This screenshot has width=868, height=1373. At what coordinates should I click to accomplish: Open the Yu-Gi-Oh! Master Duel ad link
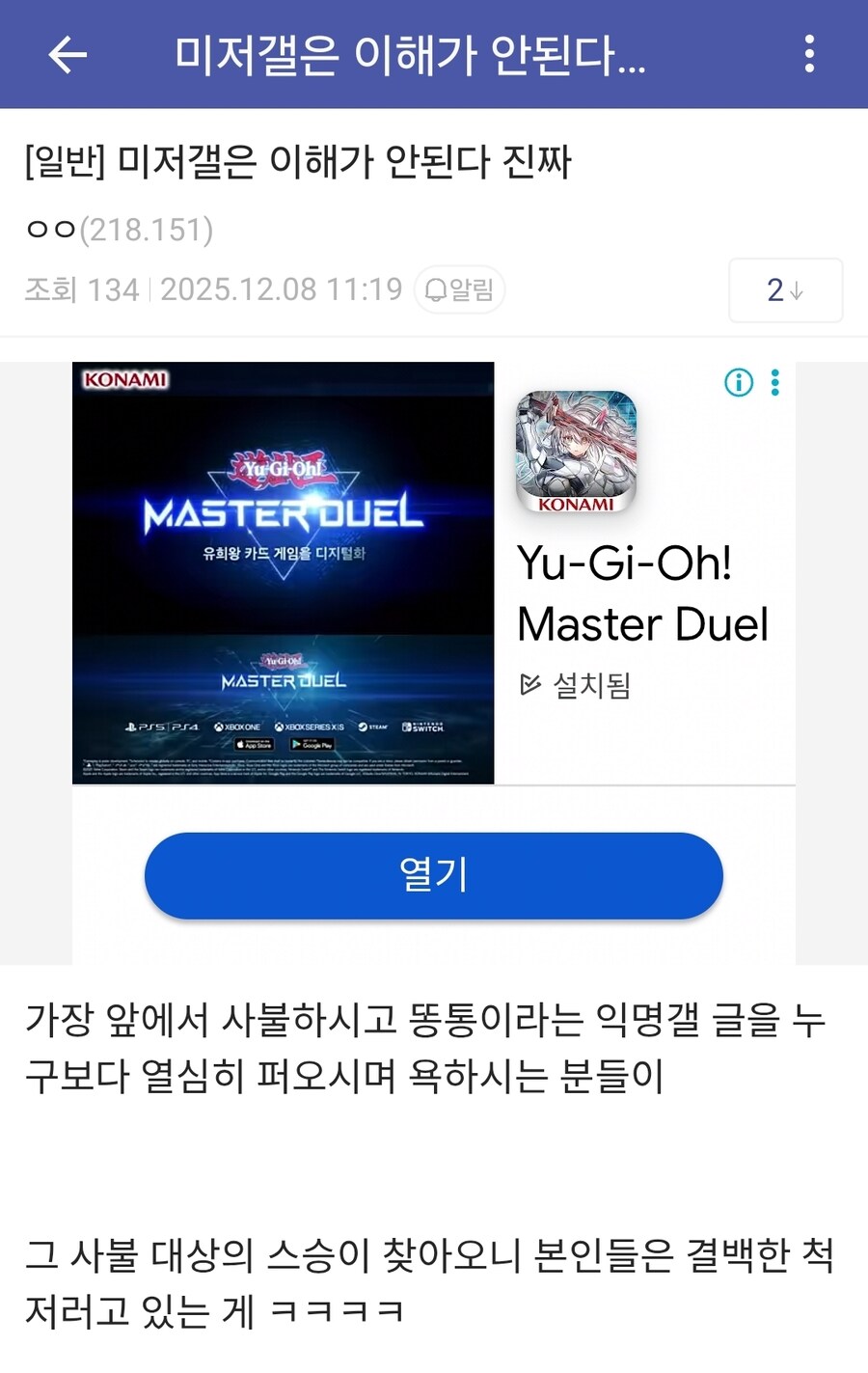(643, 595)
